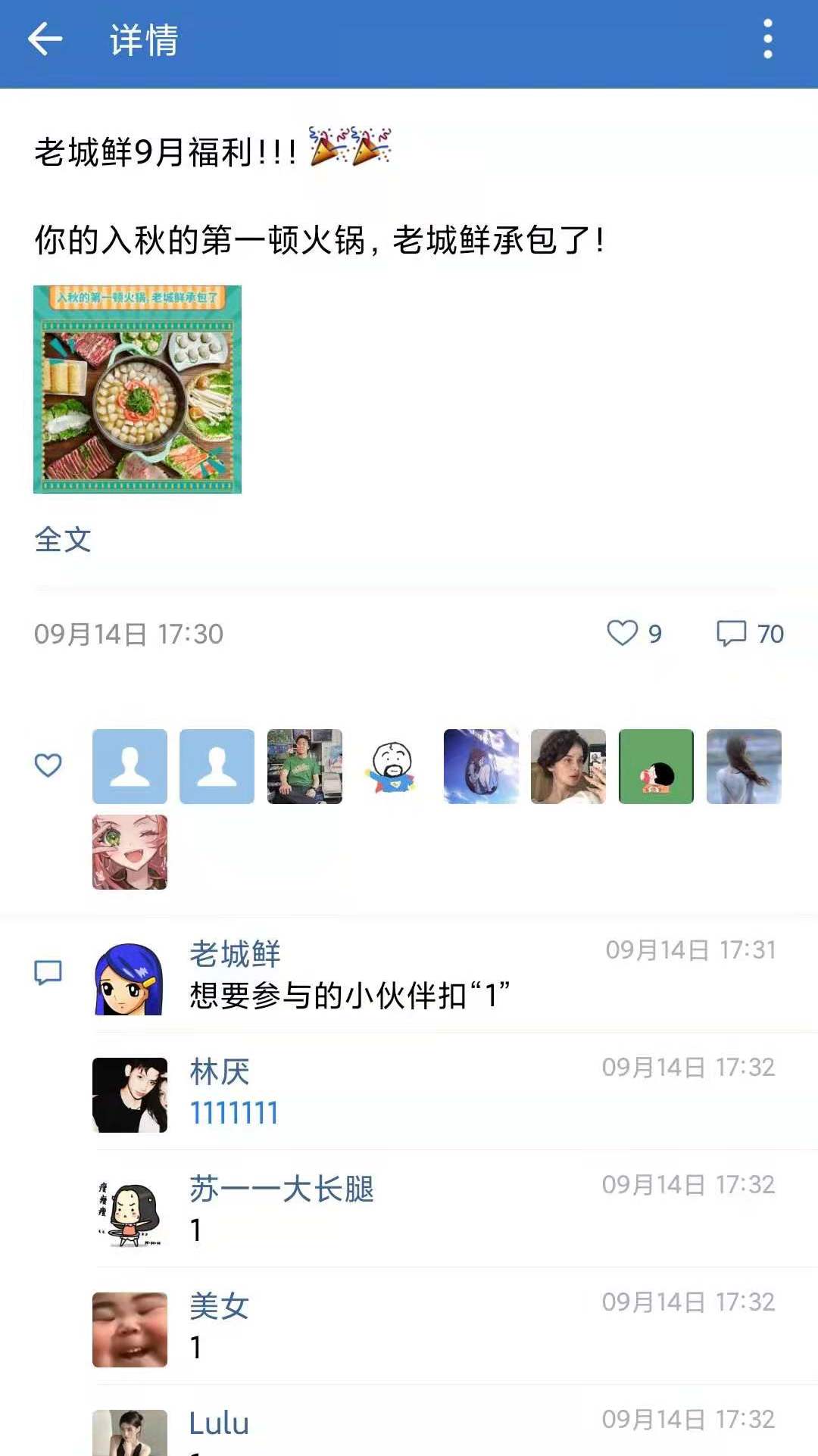Tap the comment icon showing 70
The width and height of the screenshot is (818, 1456).
pyautogui.click(x=732, y=633)
